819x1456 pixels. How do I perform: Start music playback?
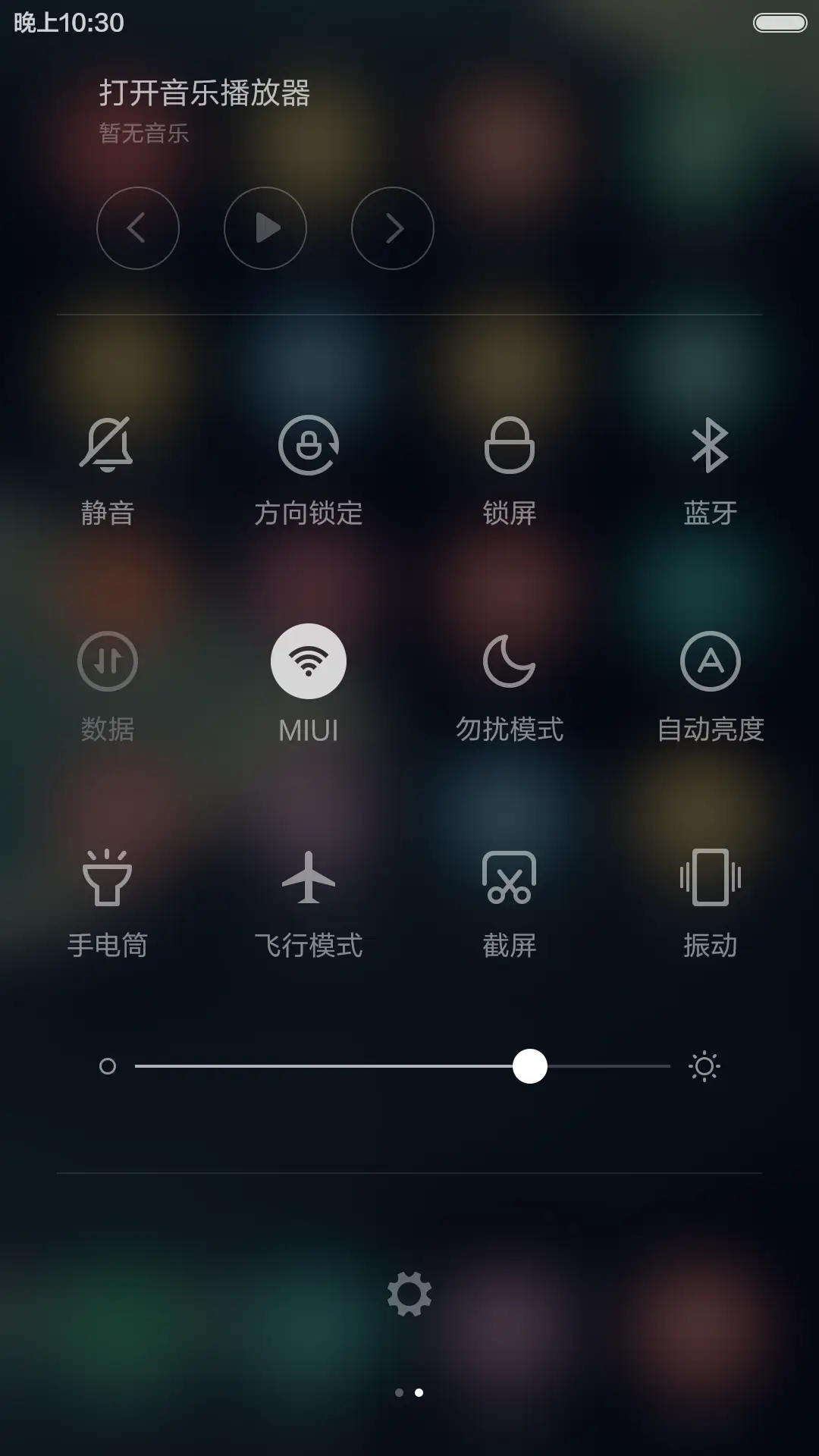coord(265,228)
